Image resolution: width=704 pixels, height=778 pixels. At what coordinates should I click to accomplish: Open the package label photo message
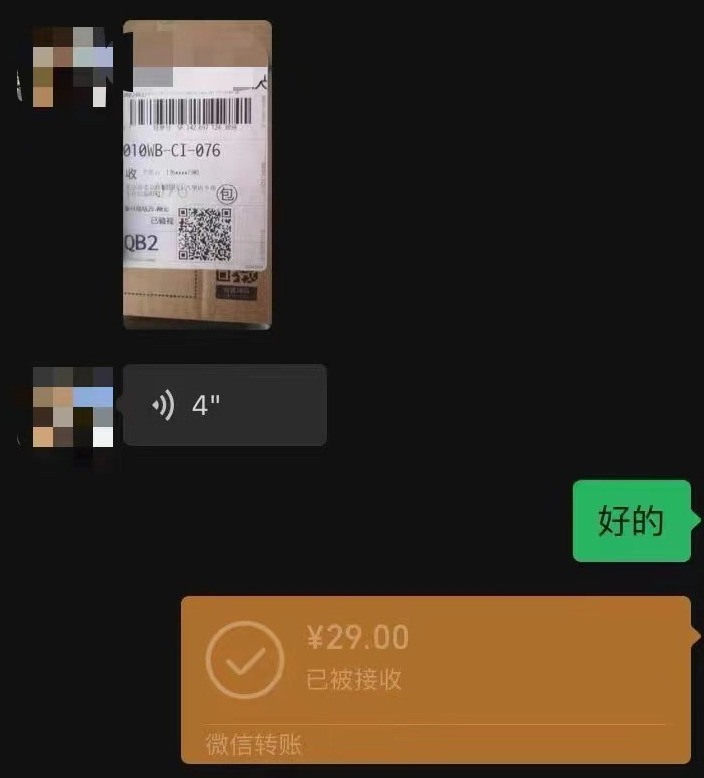[x=197, y=175]
